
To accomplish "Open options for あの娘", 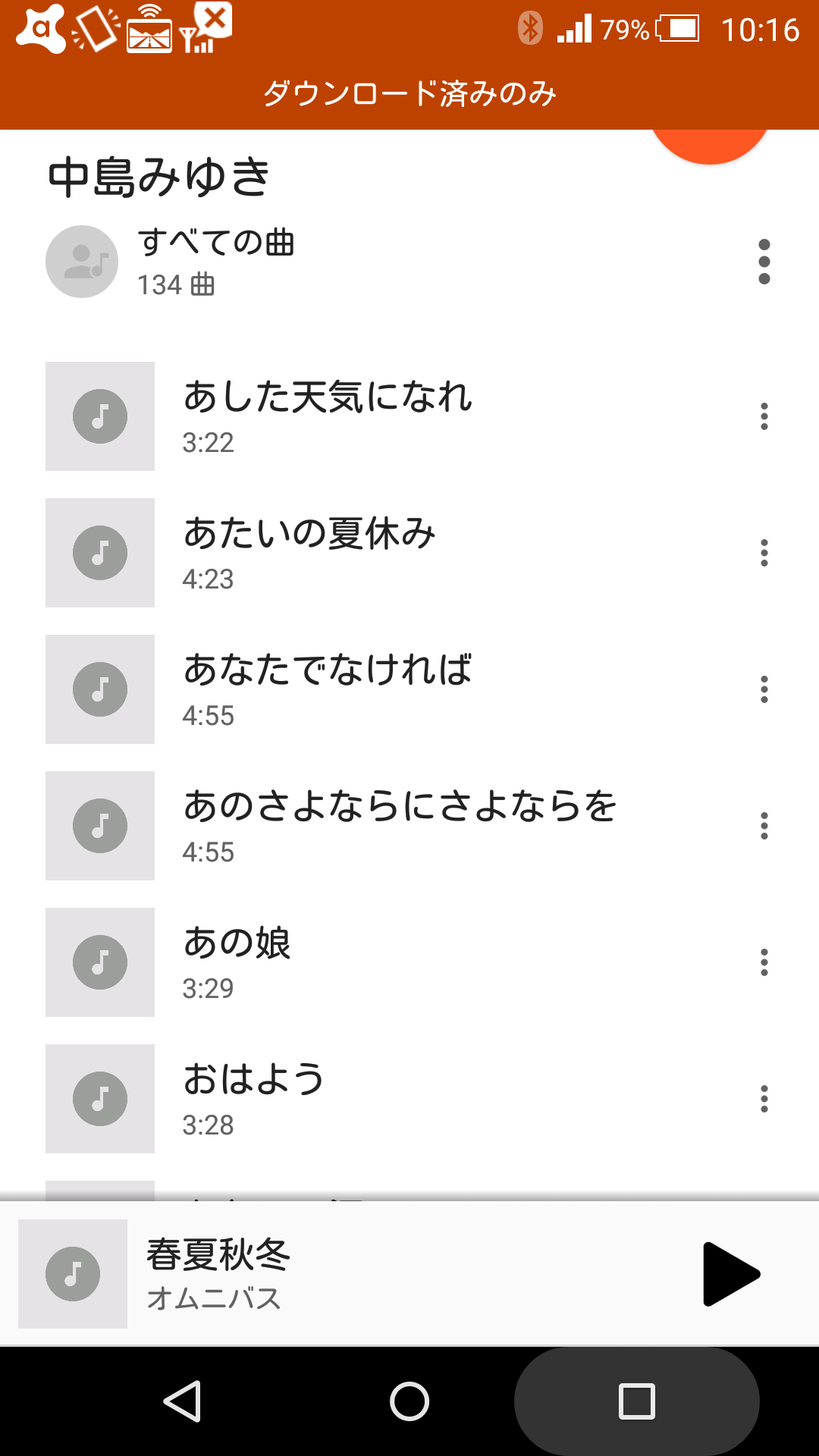I will pyautogui.click(x=764, y=962).
